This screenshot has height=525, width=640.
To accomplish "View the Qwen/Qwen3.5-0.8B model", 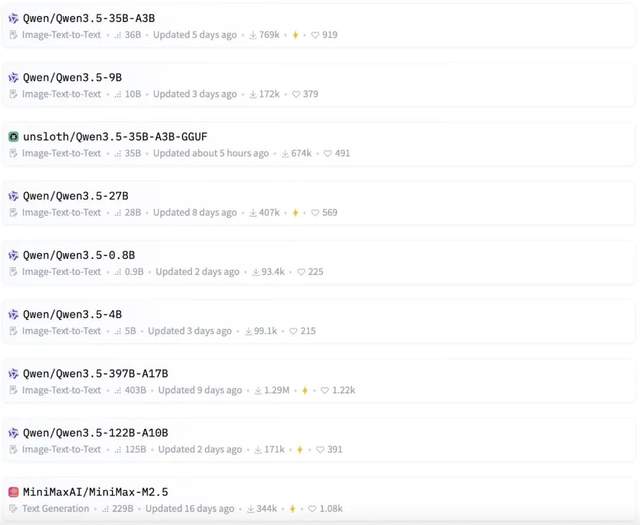I will [78, 255].
